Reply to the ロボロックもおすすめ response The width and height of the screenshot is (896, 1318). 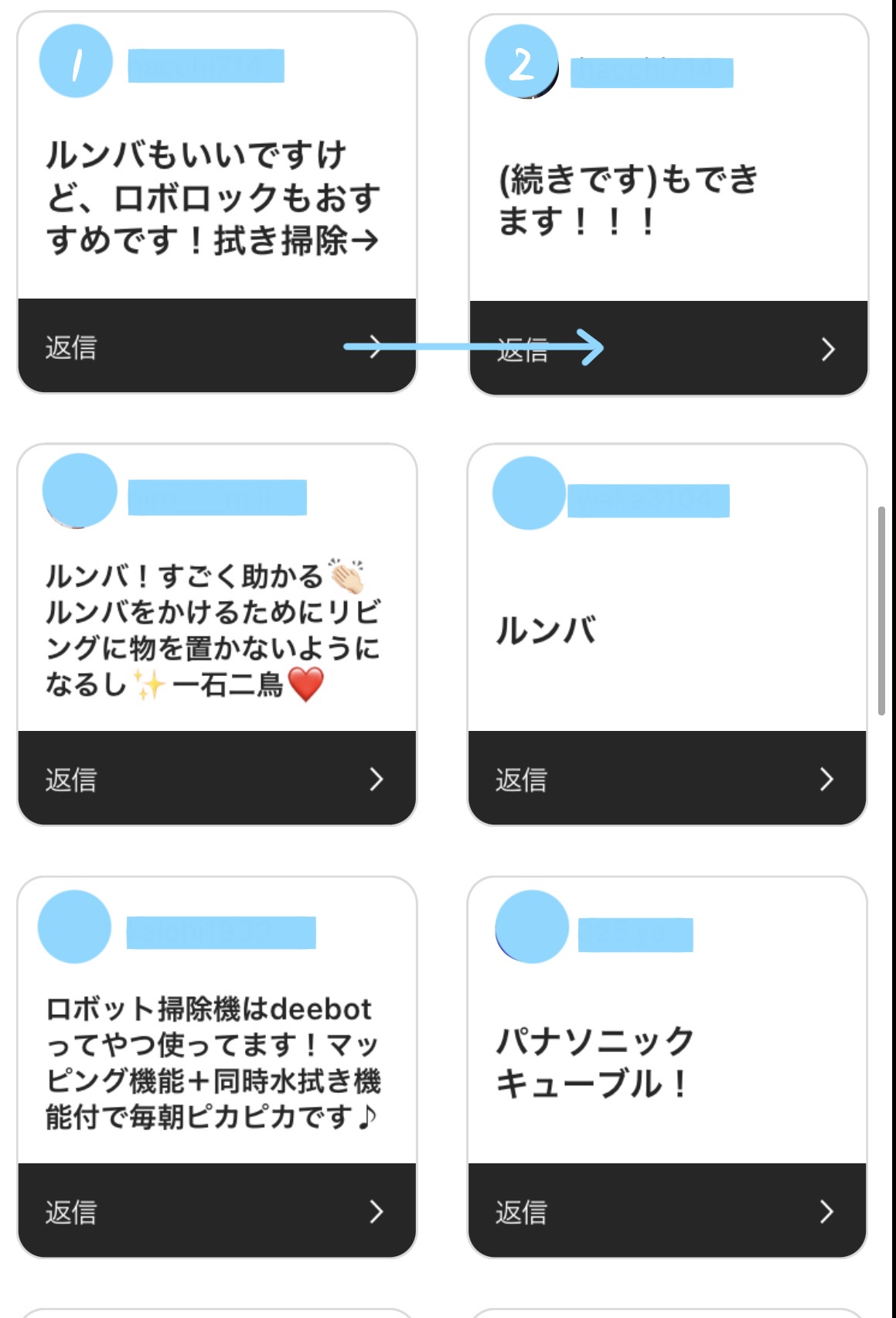[216, 347]
